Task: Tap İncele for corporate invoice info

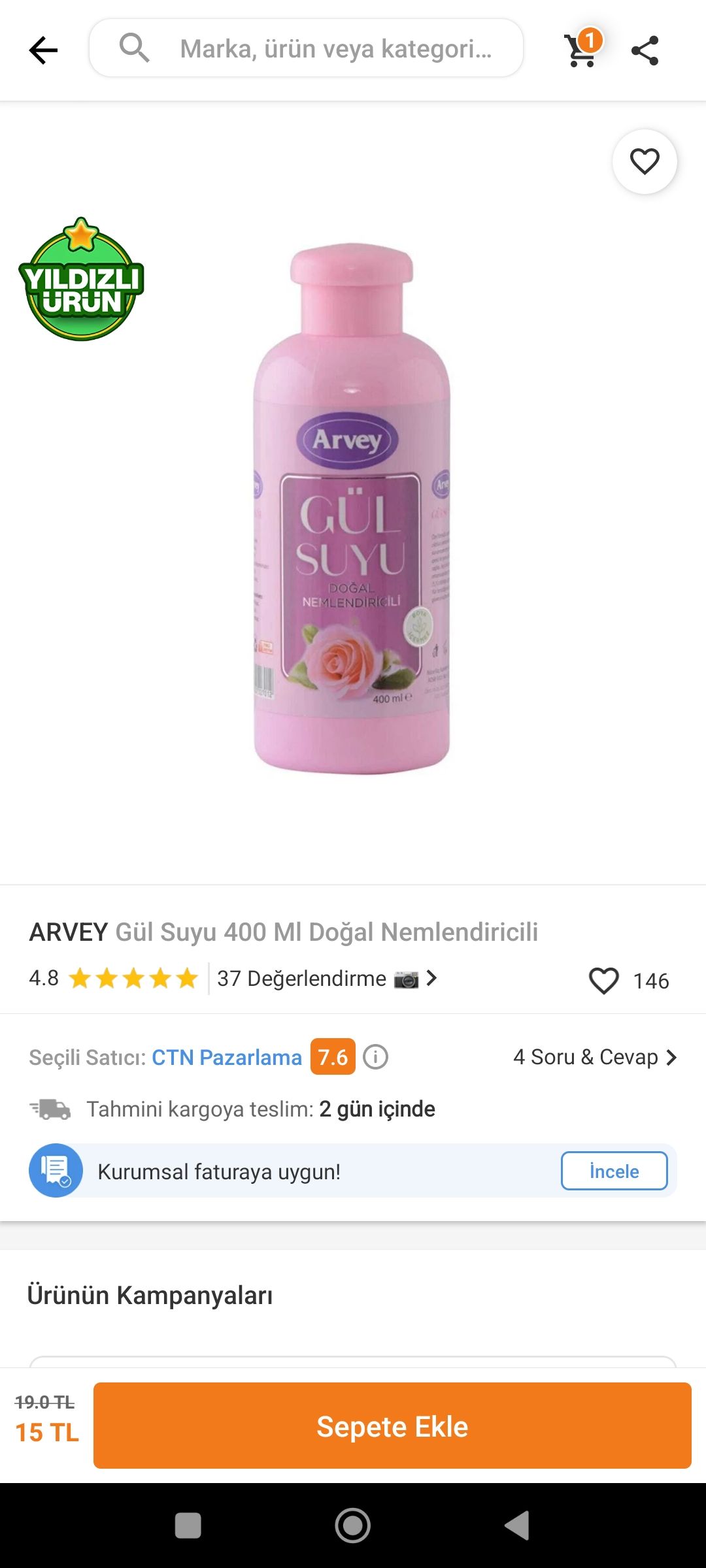Action: [x=614, y=1171]
